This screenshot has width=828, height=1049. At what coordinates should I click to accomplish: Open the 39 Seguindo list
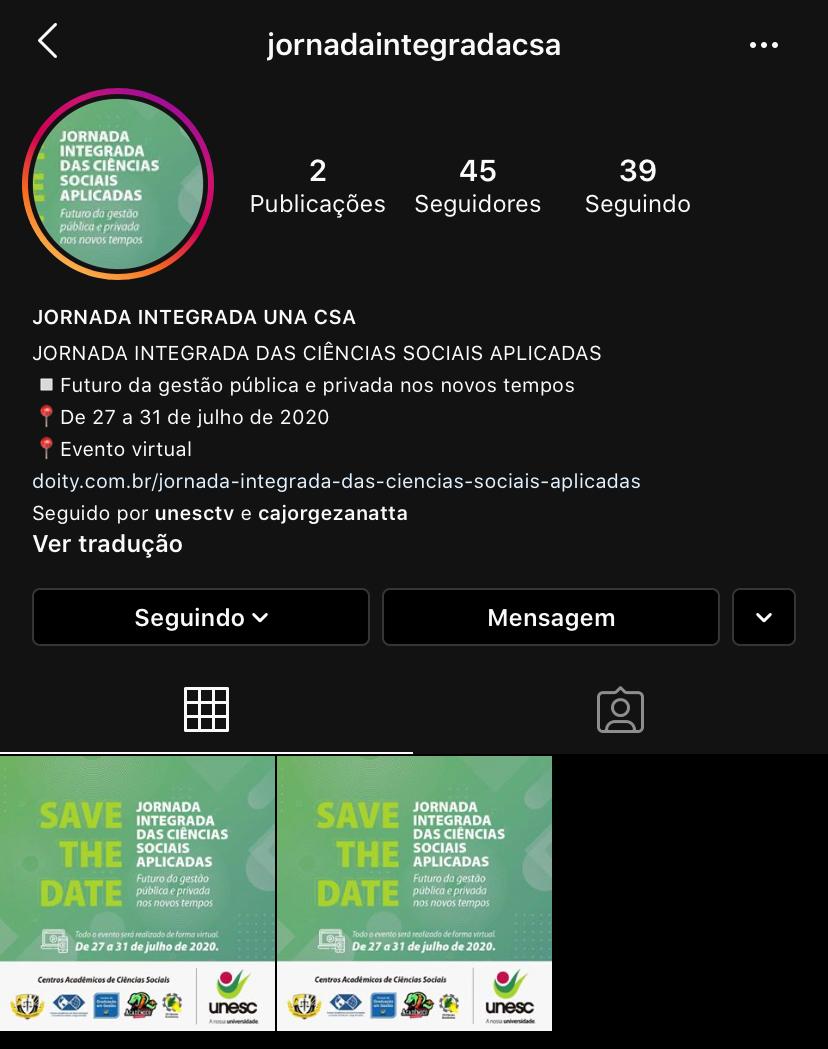click(x=637, y=186)
